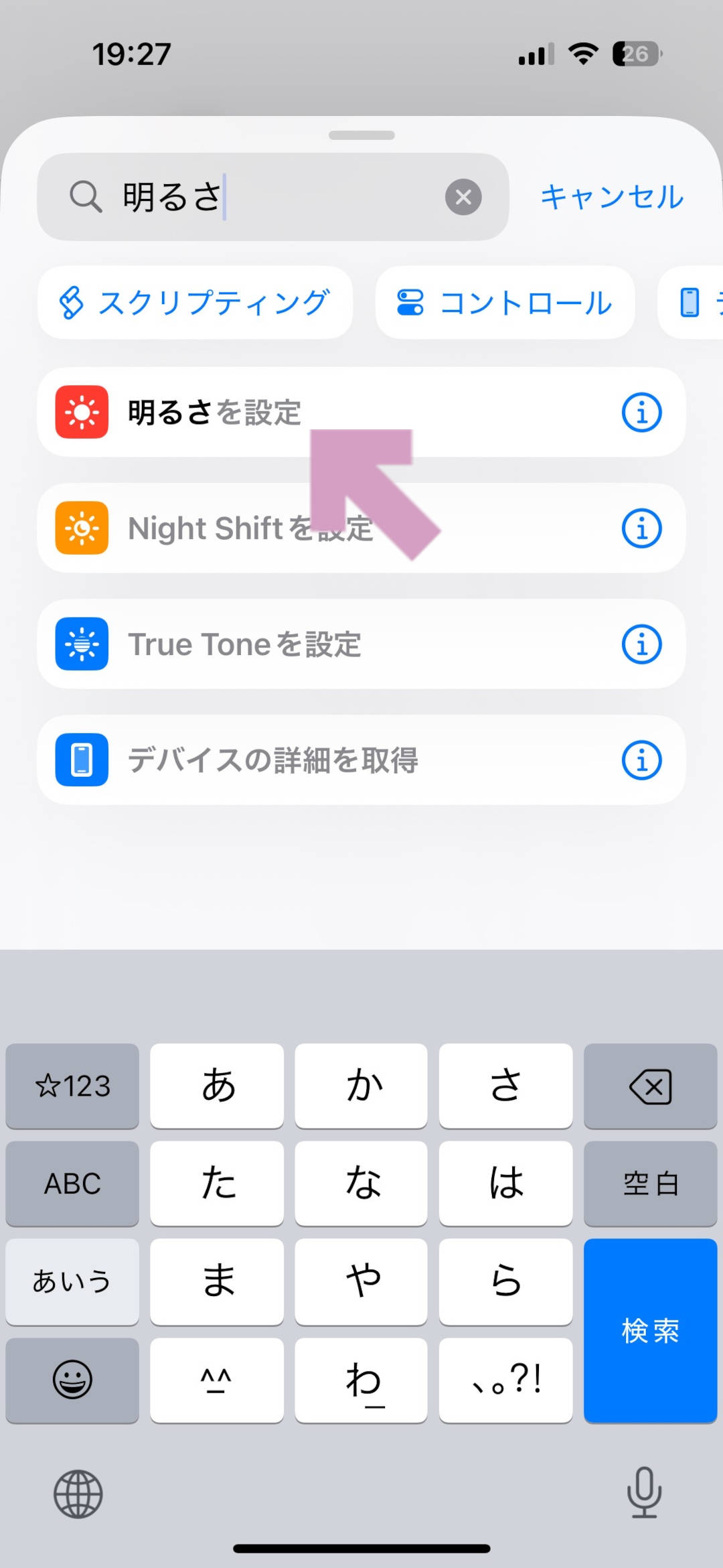This screenshot has height=1568, width=723.
Task: Open info for デバイスの詳細を取得
Action: point(641,760)
